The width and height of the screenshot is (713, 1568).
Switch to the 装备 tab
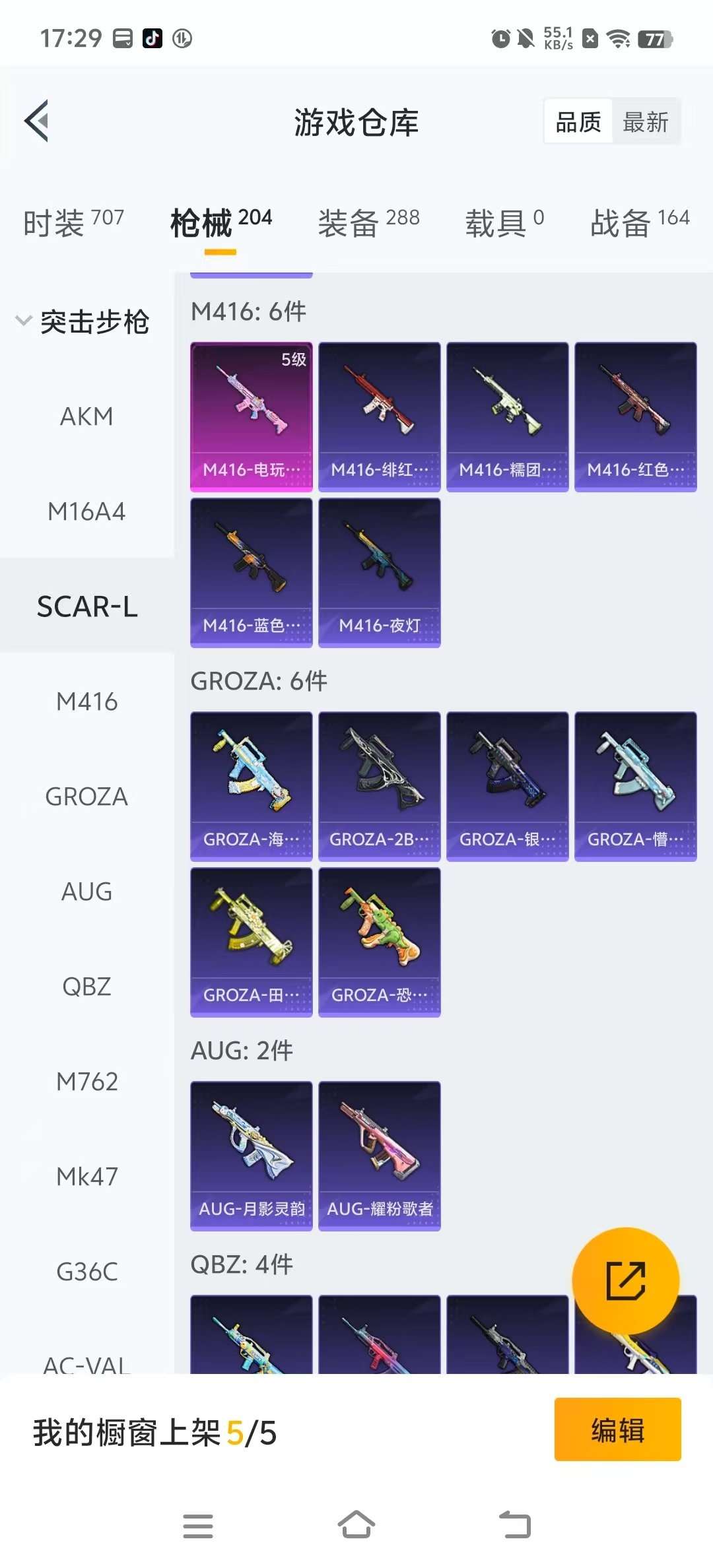(x=368, y=223)
